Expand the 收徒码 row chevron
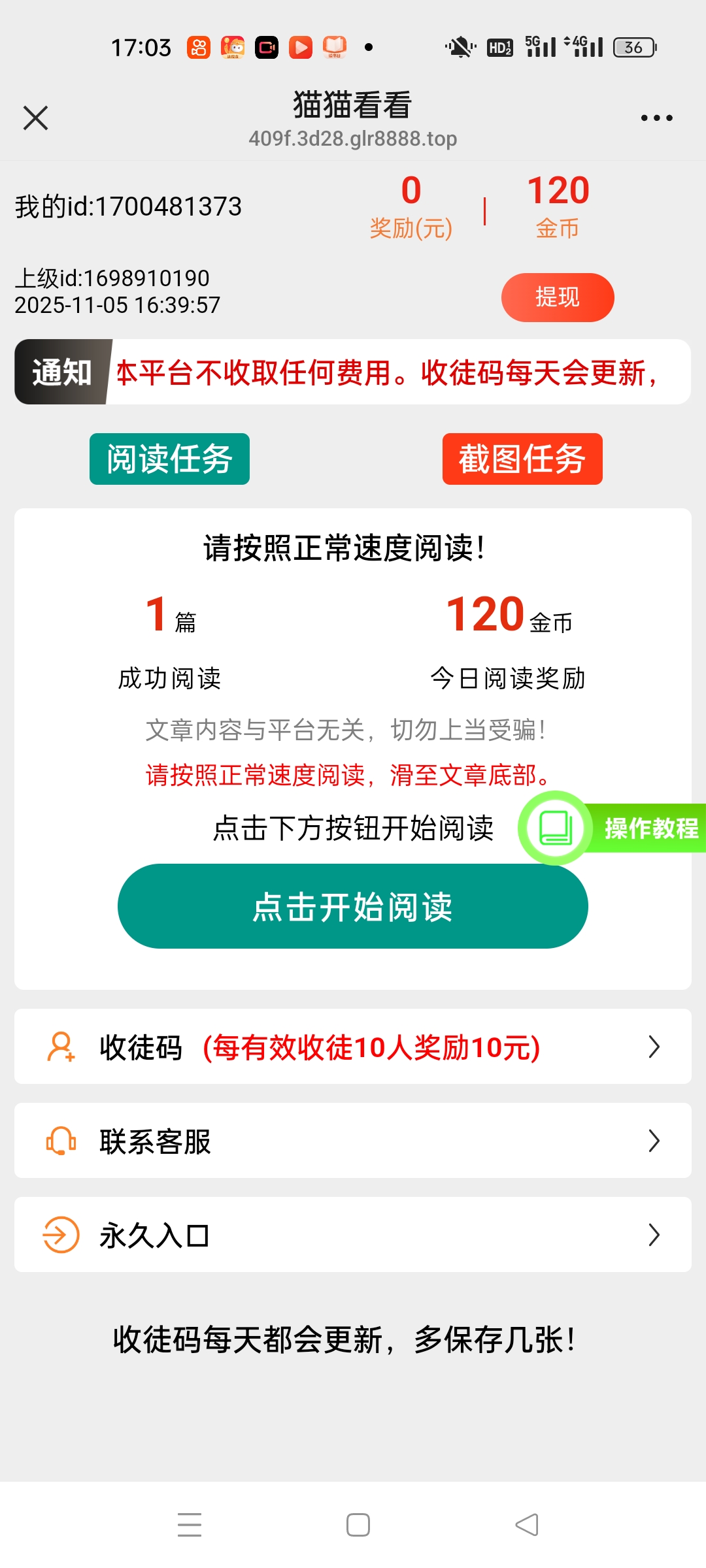 tap(653, 1046)
